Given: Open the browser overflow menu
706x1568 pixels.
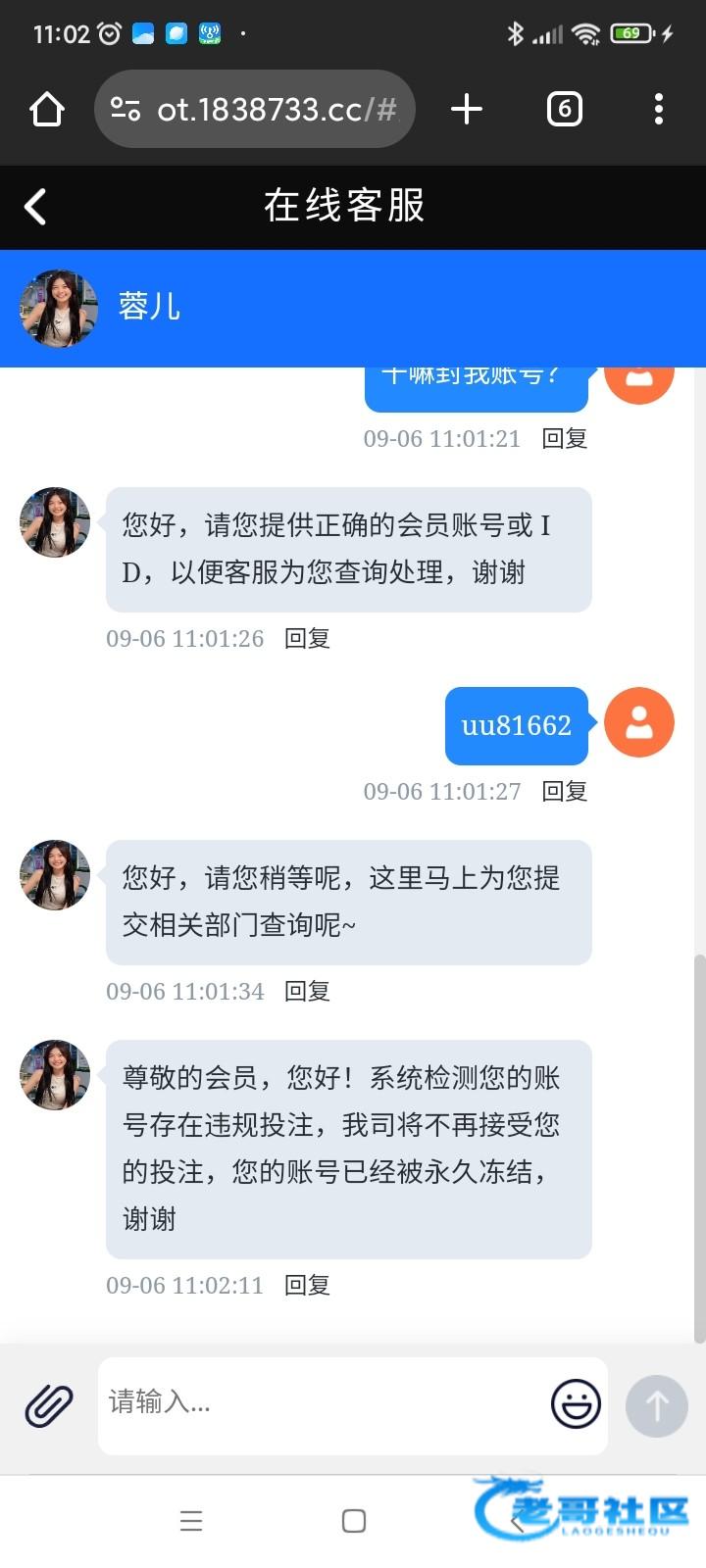Looking at the screenshot, I should (x=658, y=109).
